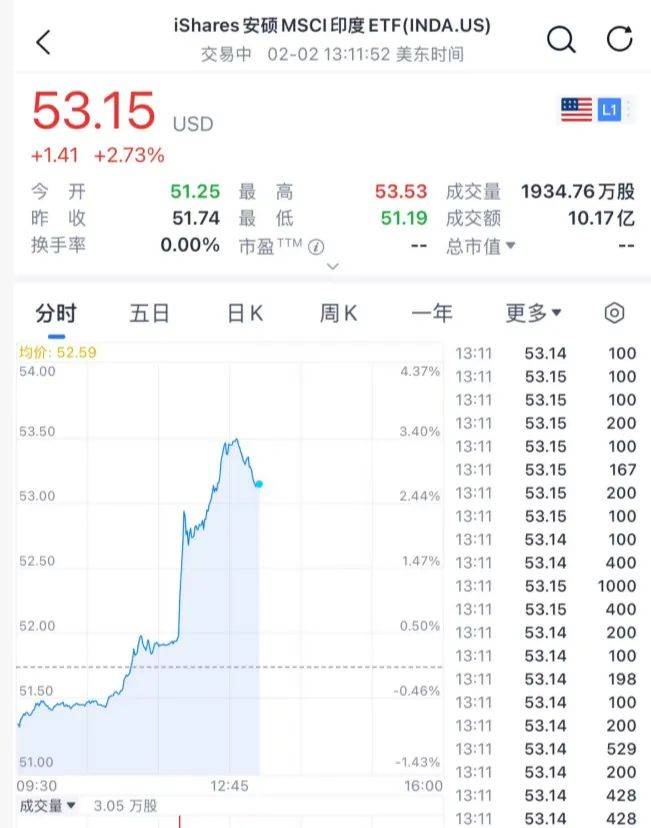Open the 更多 chart period dropdown
651x828 pixels.
533,313
